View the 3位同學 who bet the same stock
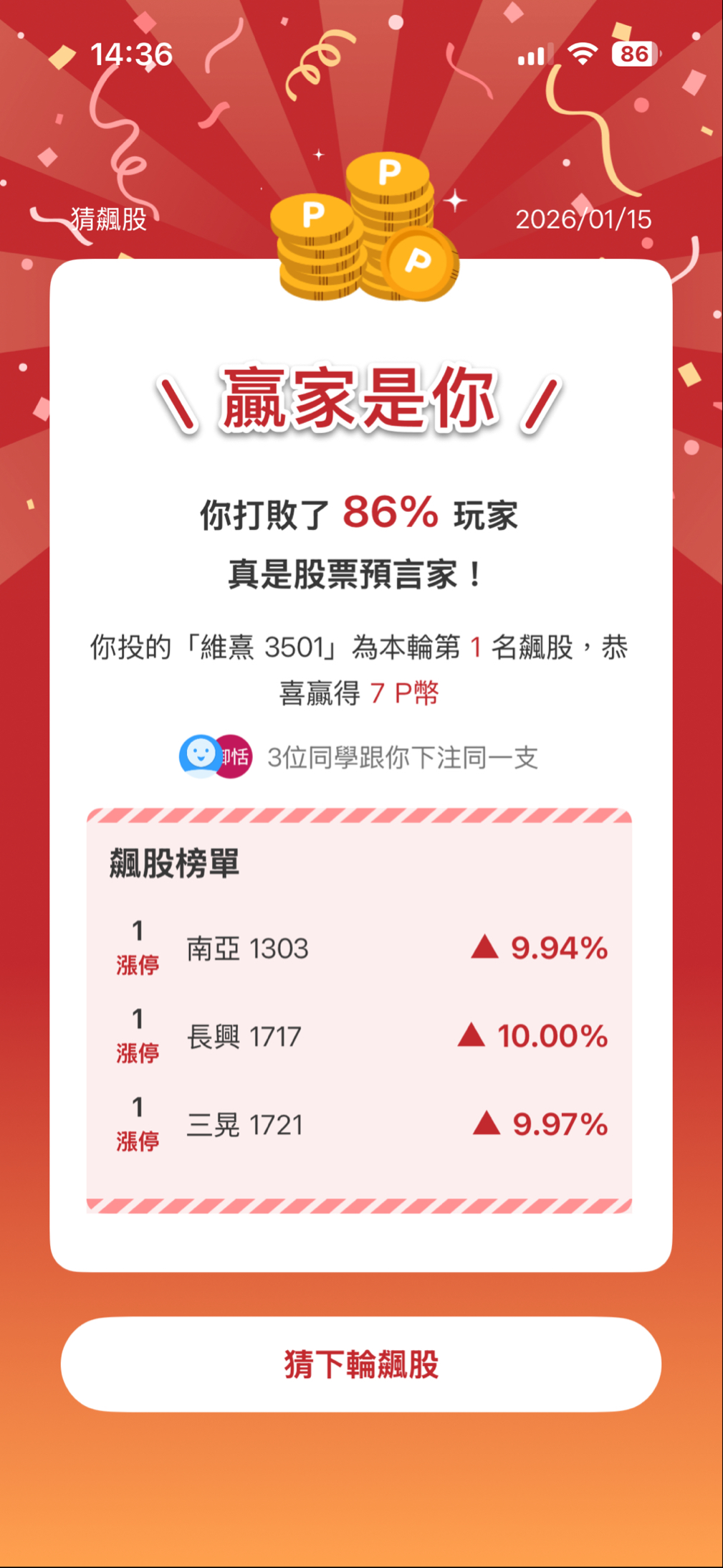The height and width of the screenshot is (1568, 723). pos(359,757)
